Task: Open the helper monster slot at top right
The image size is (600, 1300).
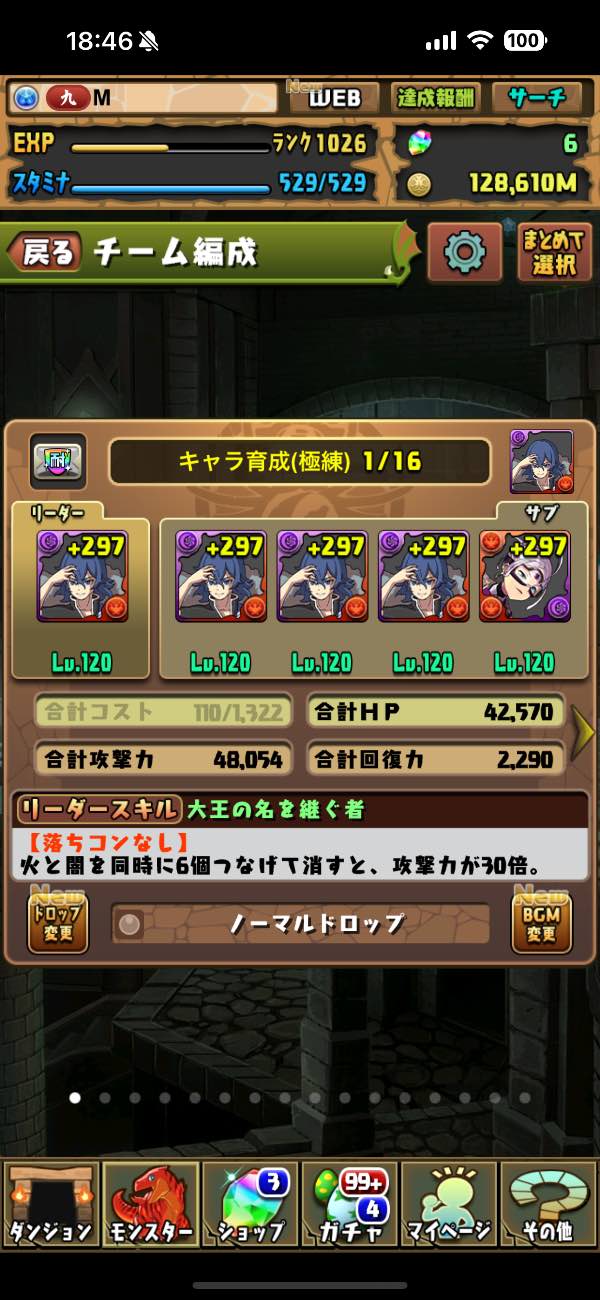Action: (541, 461)
